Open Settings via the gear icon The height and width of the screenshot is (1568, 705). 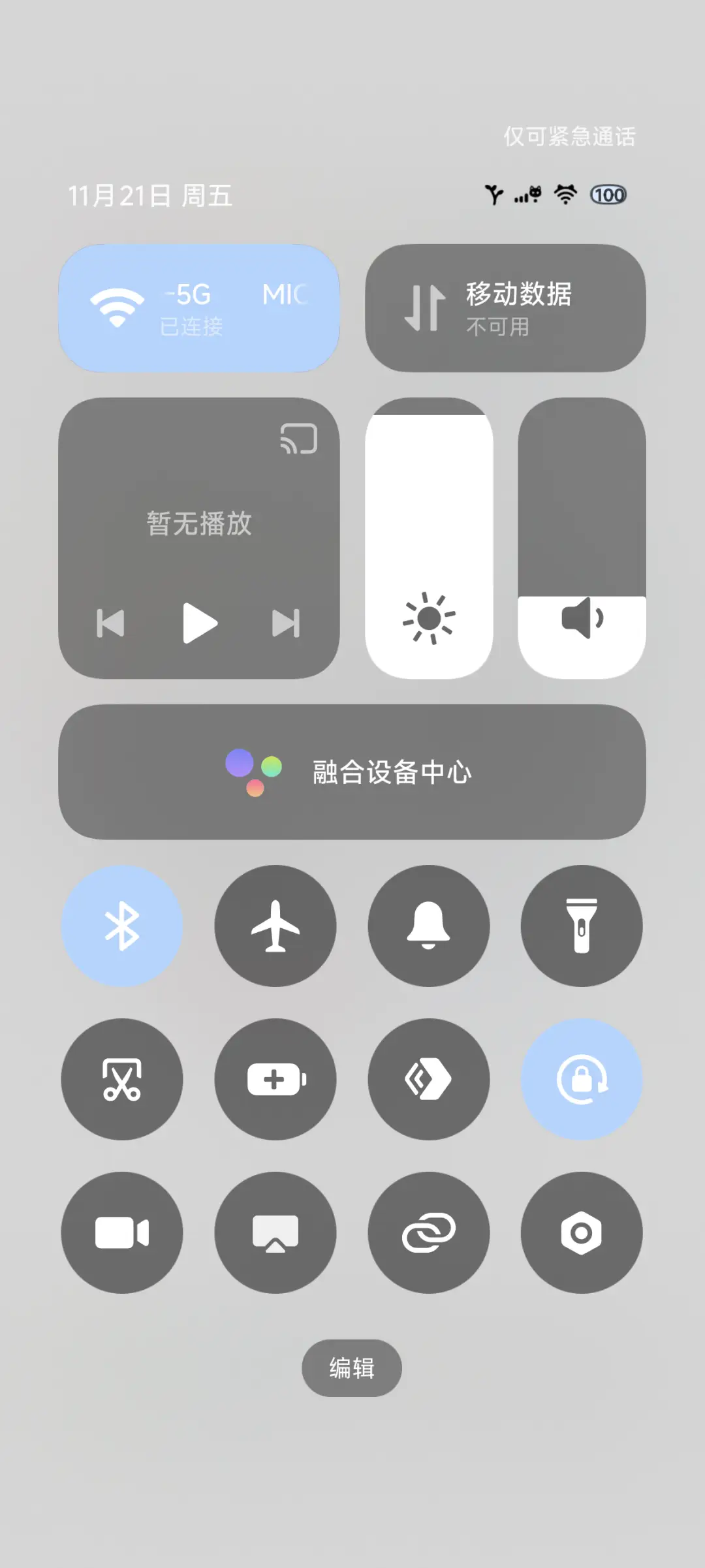pyautogui.click(x=582, y=1231)
